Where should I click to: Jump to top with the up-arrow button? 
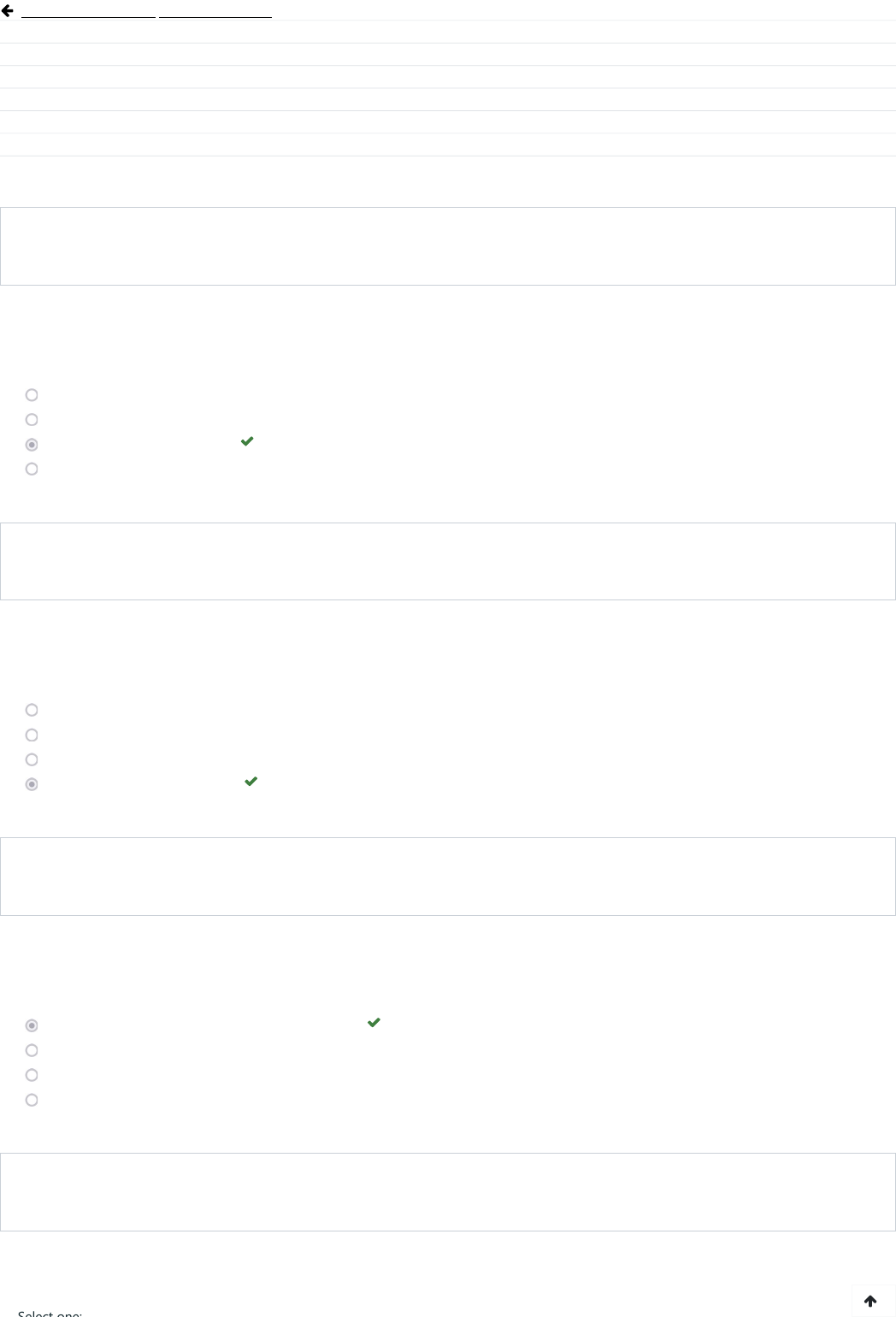click(x=870, y=1301)
